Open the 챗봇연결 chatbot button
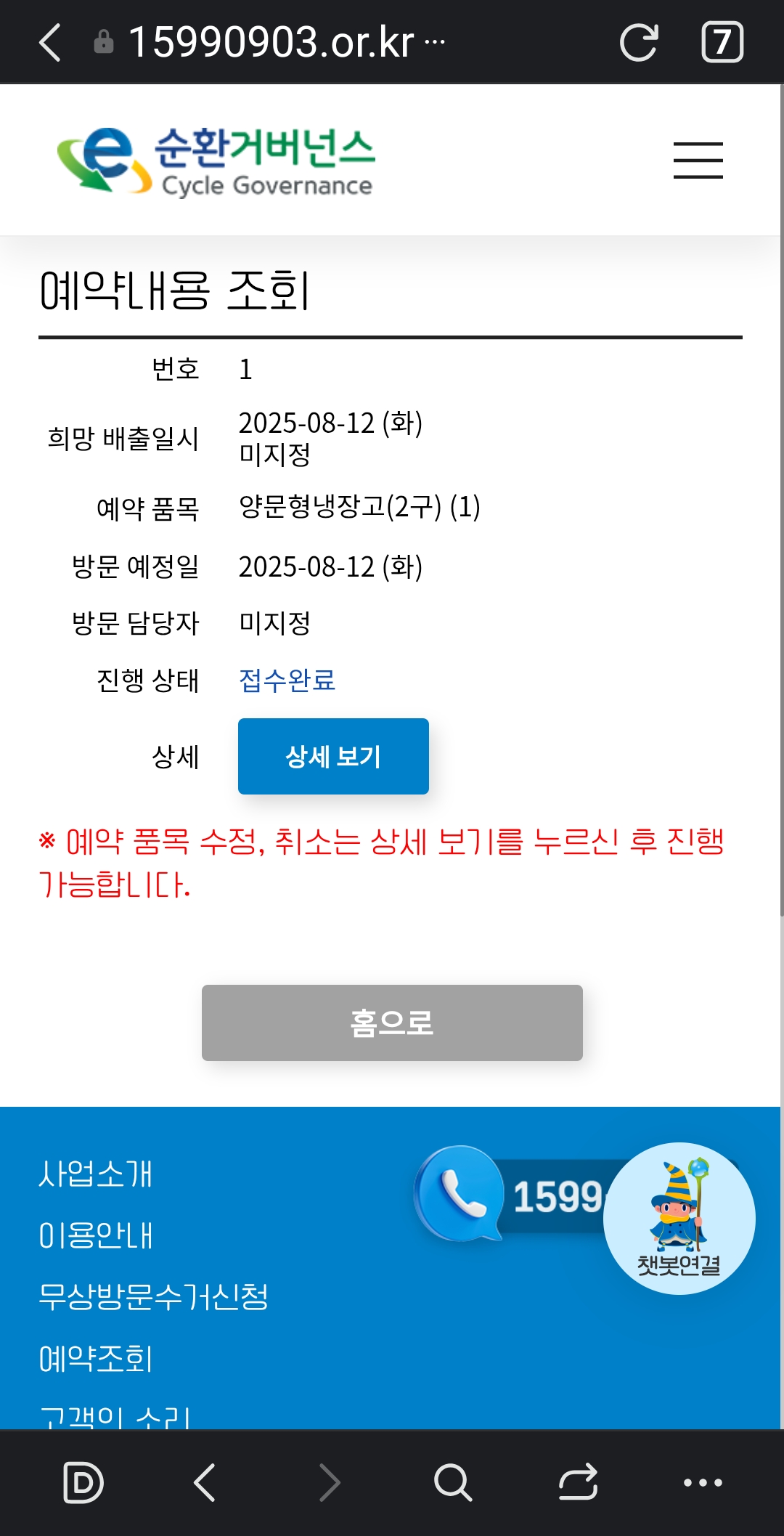 (x=679, y=1218)
